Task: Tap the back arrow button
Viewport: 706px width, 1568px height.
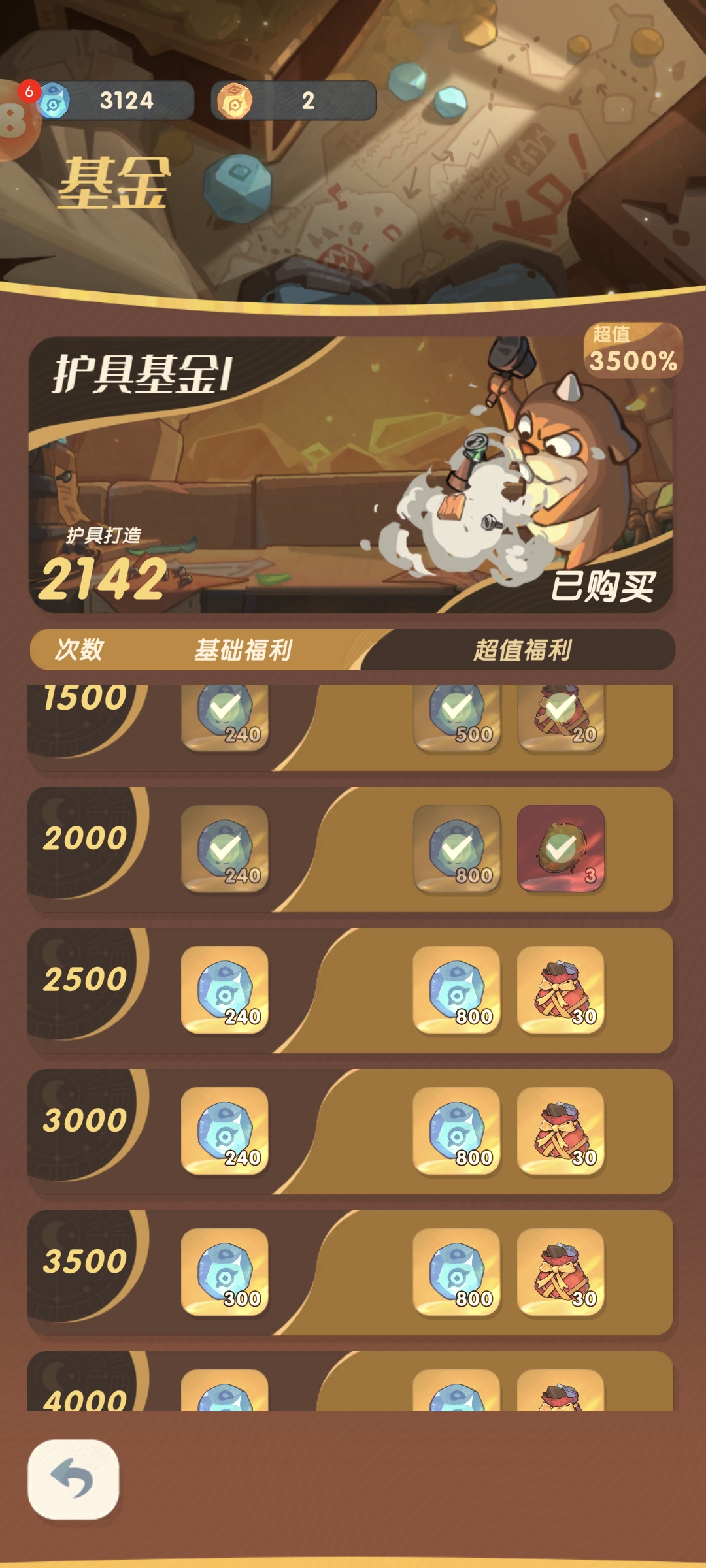Action: [x=73, y=1478]
